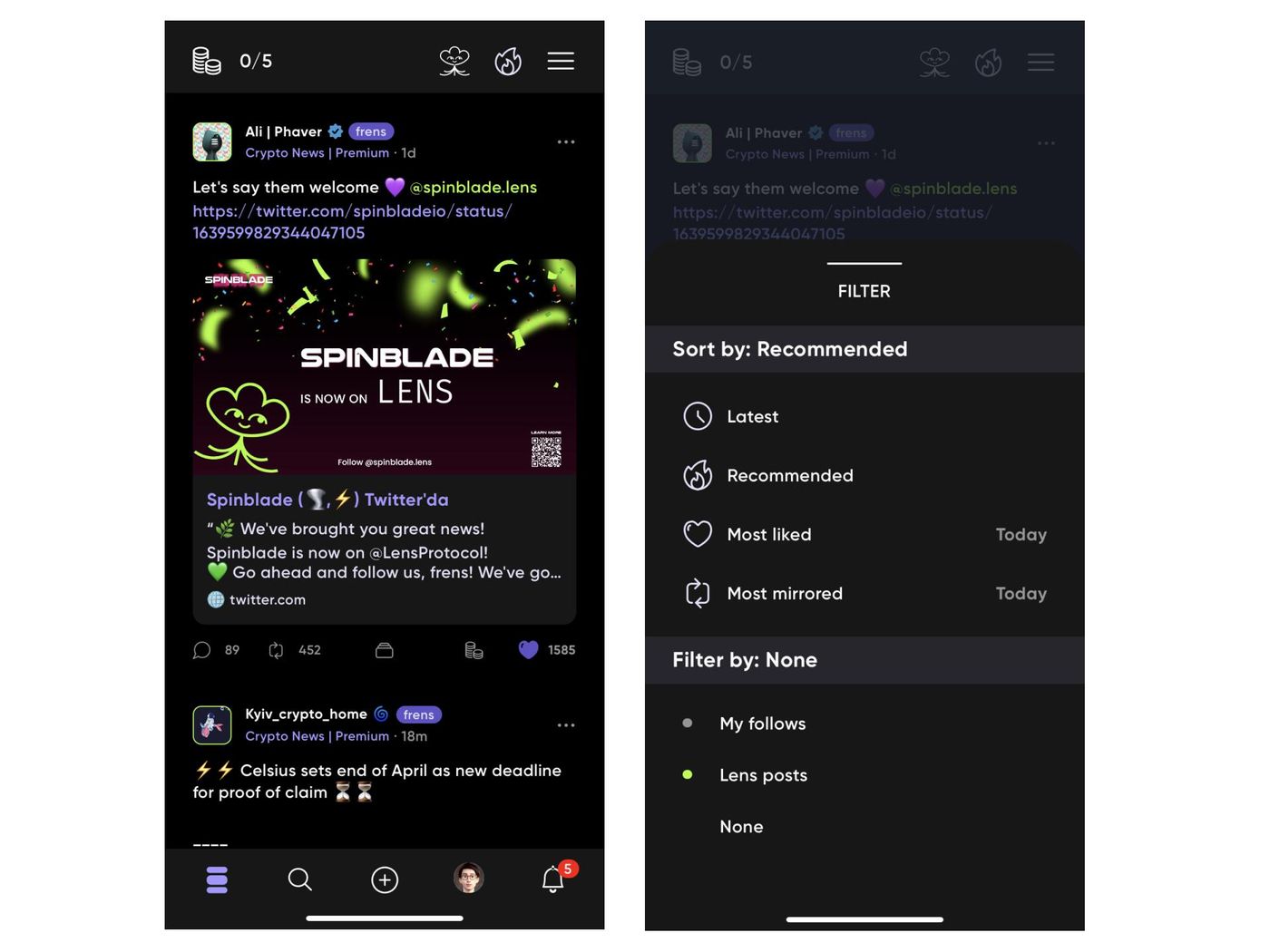This screenshot has width=1270, height=952.
Task: Select the Recommended sort option
Action: click(789, 476)
